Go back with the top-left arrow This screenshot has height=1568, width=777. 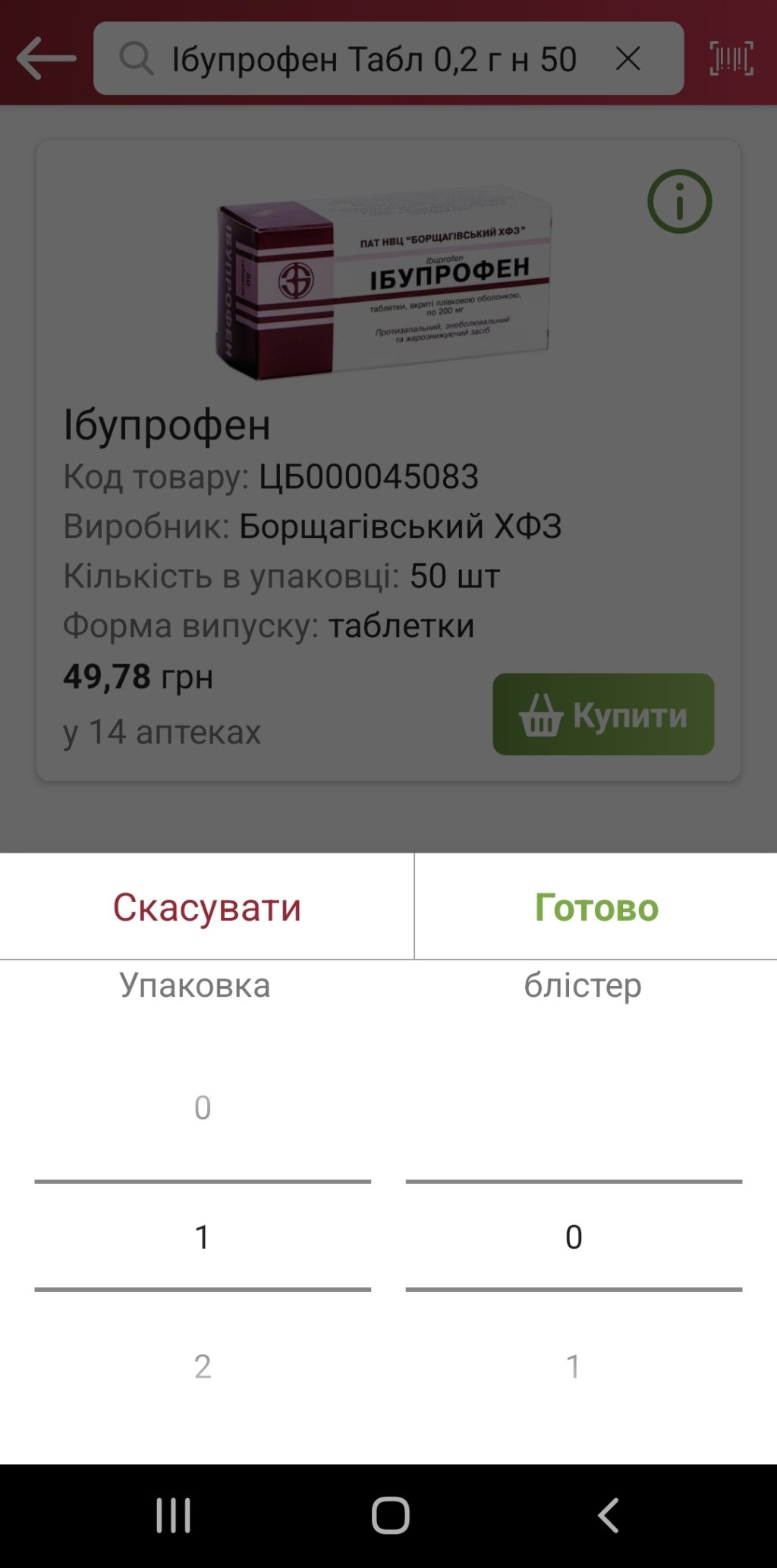46,58
